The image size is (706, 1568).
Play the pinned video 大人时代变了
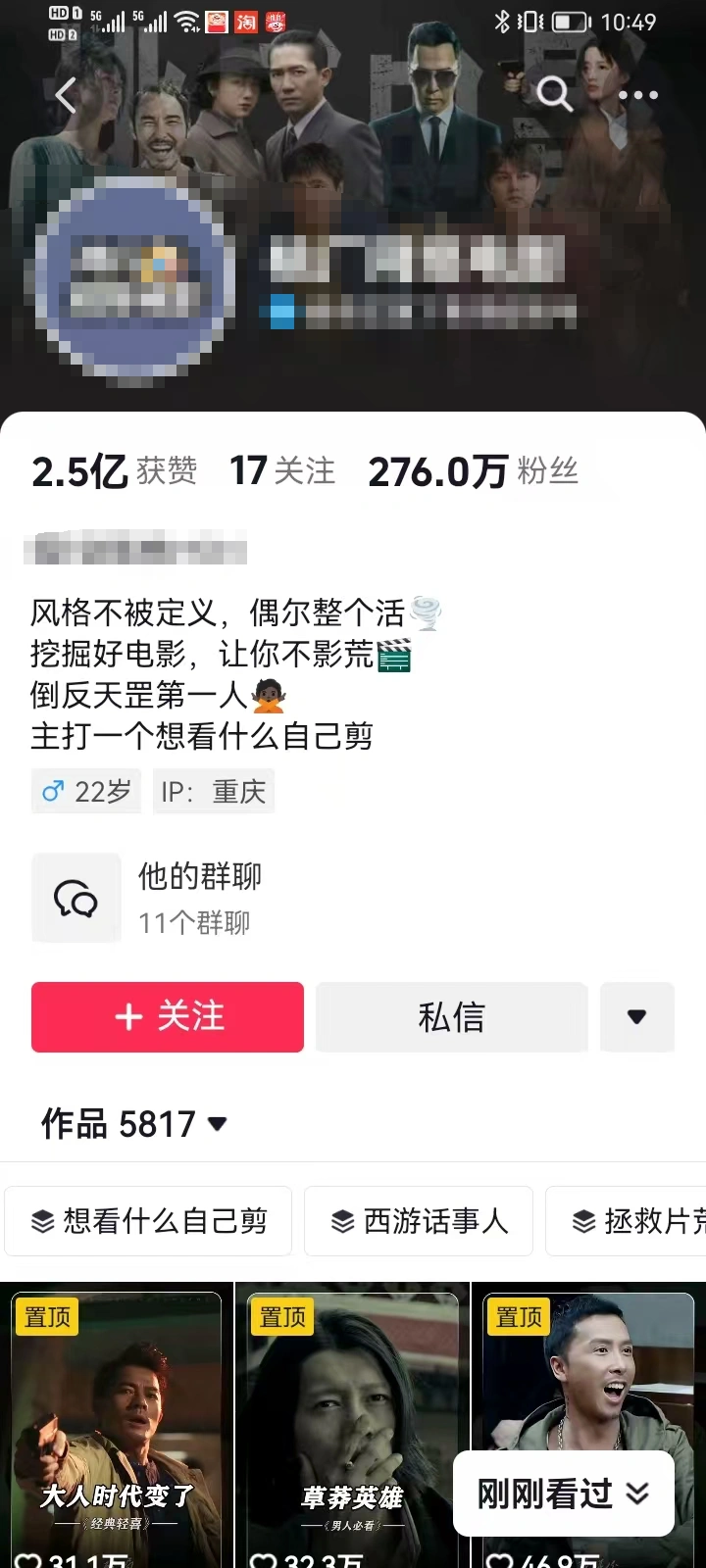(x=117, y=1421)
